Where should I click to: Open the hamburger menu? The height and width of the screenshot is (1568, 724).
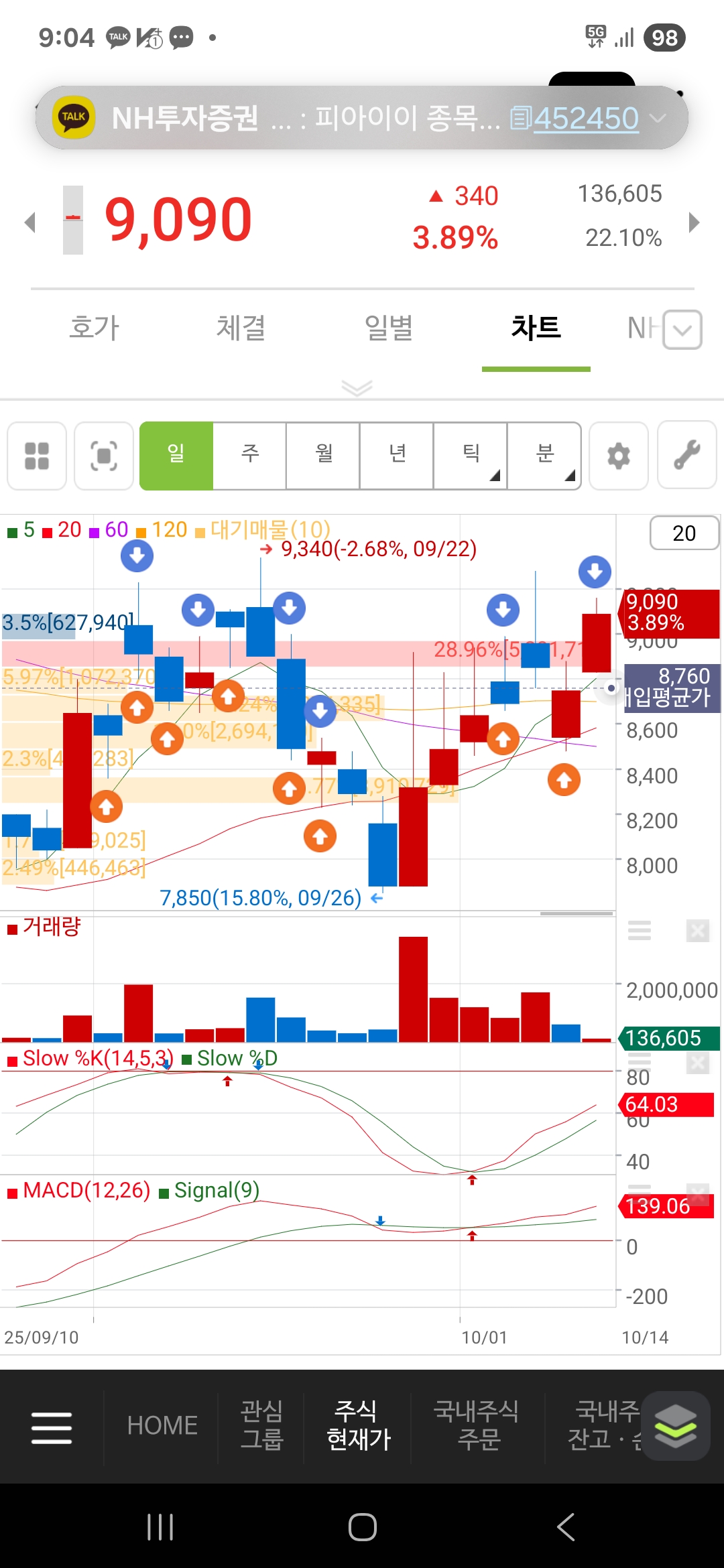click(x=52, y=1427)
